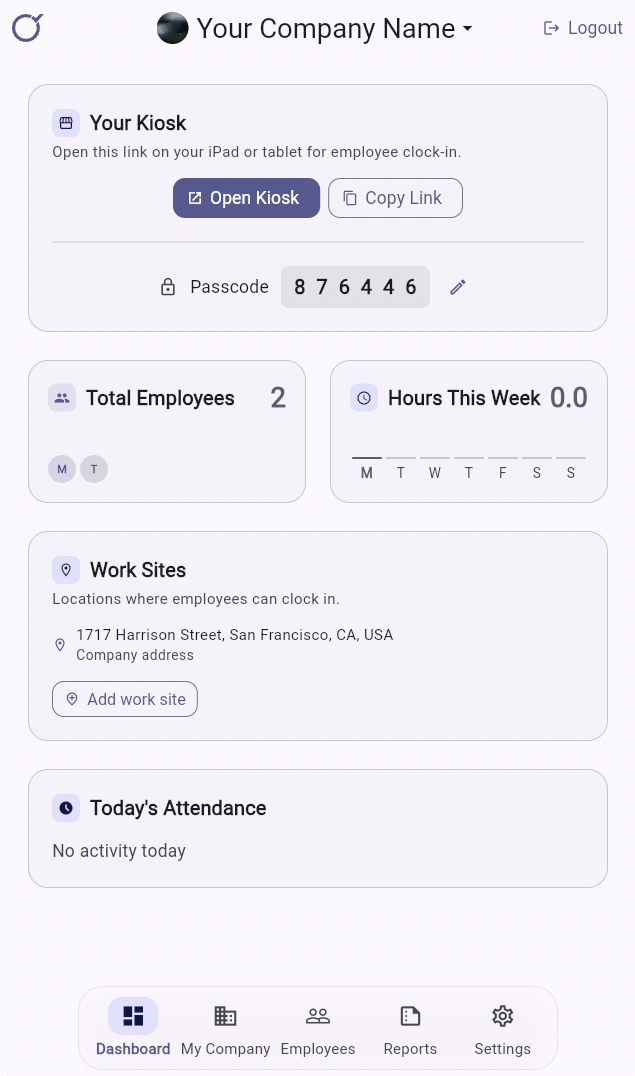Launch the kiosk with Open Kiosk

tap(246, 198)
